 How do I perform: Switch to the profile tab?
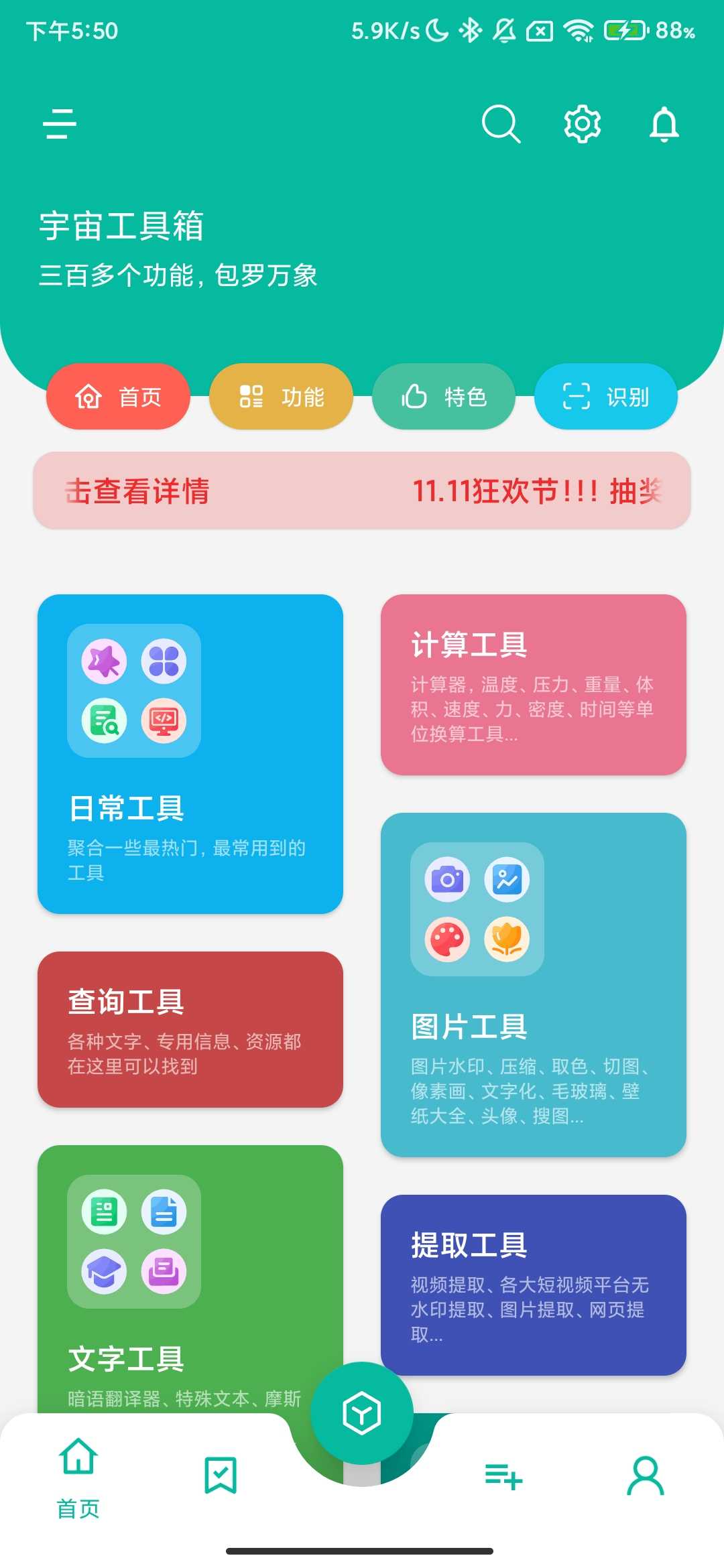coord(646,1476)
